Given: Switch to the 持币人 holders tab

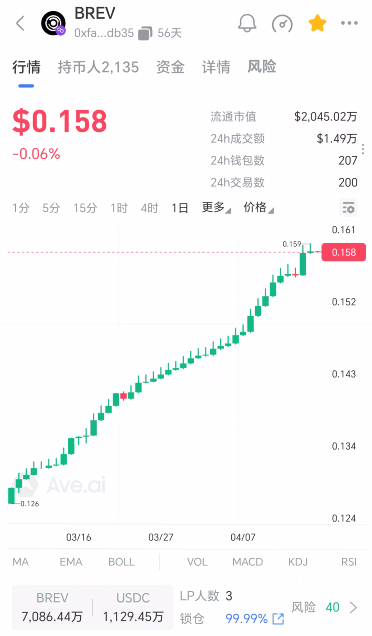Looking at the screenshot, I should pyautogui.click(x=98, y=67).
